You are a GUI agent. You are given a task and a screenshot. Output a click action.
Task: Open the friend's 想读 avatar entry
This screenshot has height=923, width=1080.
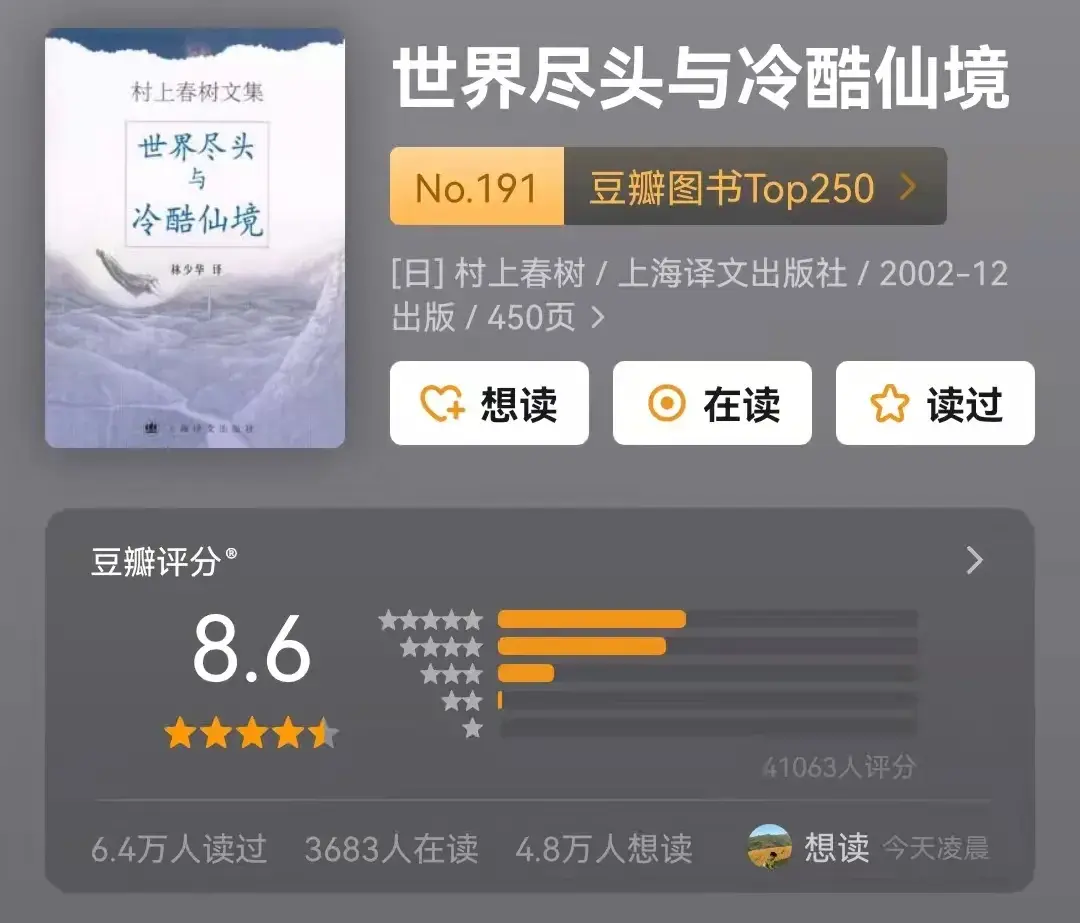click(x=770, y=847)
